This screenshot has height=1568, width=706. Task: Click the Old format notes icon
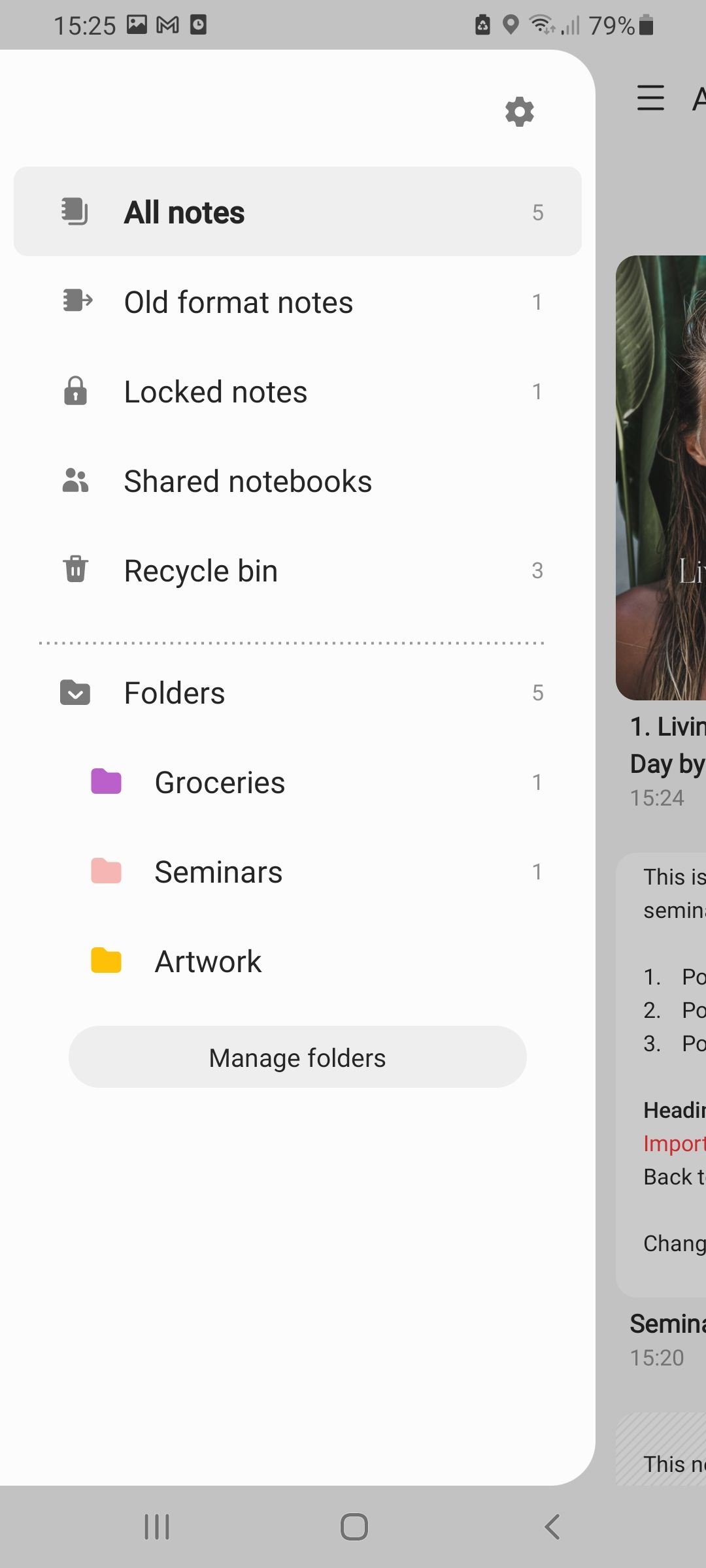[x=76, y=301]
